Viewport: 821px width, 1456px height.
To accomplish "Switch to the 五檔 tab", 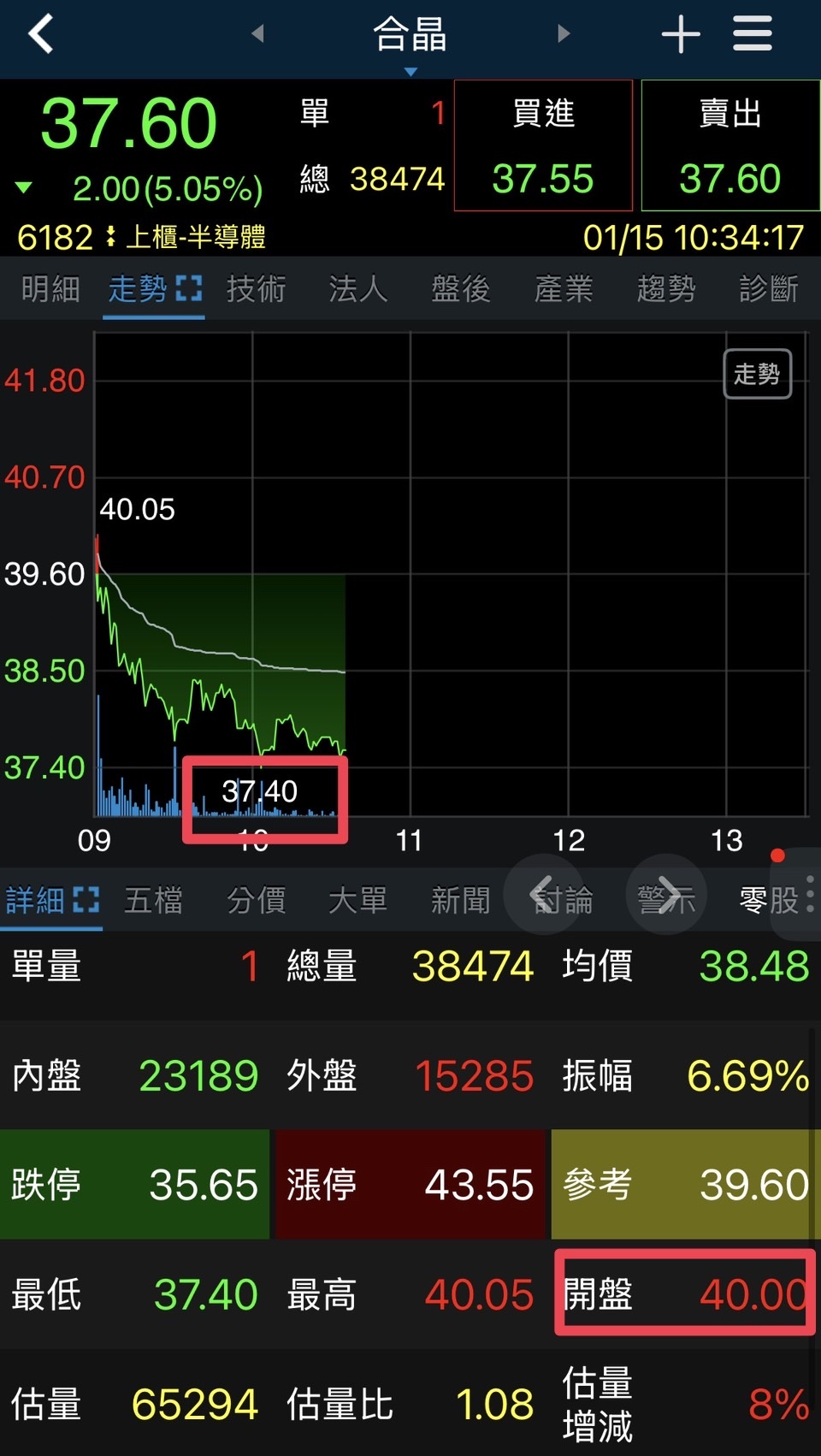I will click(x=154, y=900).
